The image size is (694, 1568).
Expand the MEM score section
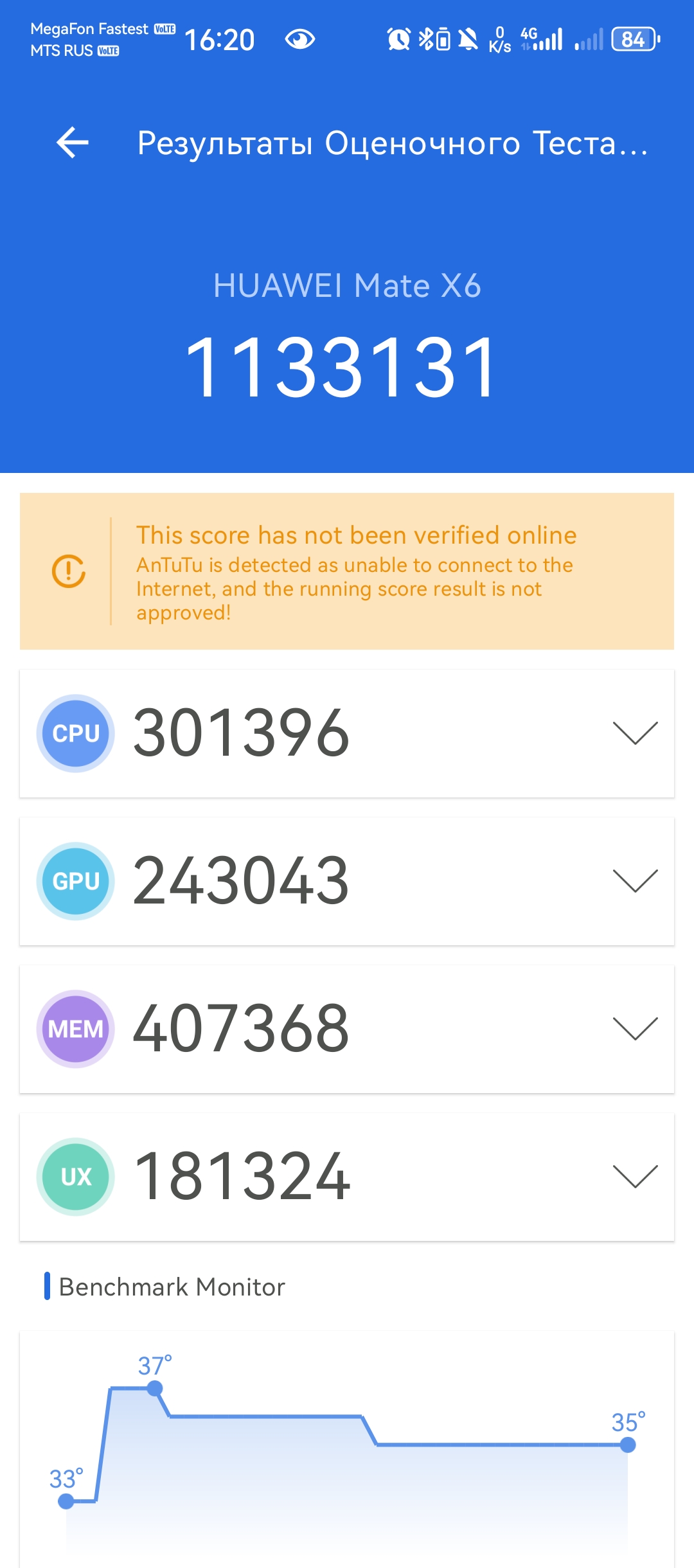[x=635, y=1028]
